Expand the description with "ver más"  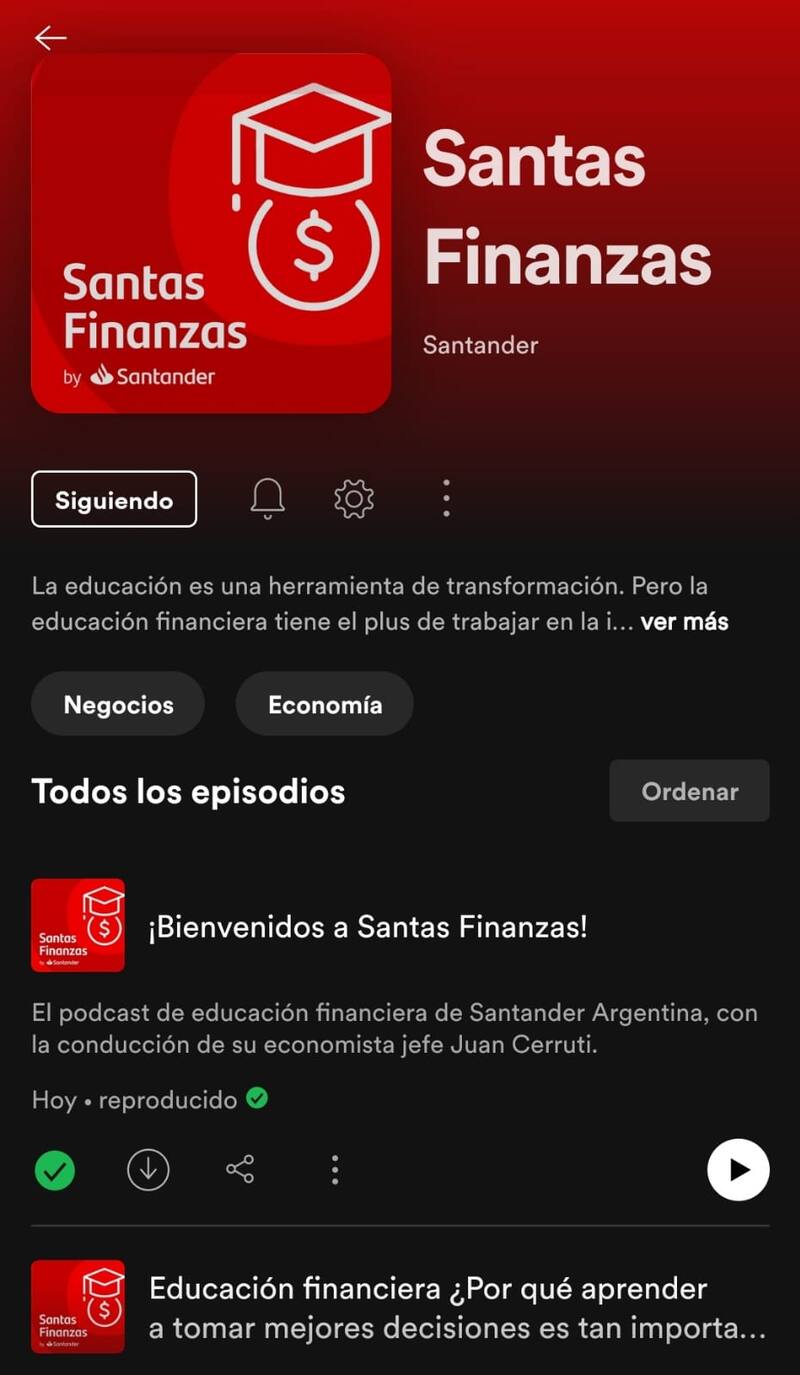tap(684, 622)
